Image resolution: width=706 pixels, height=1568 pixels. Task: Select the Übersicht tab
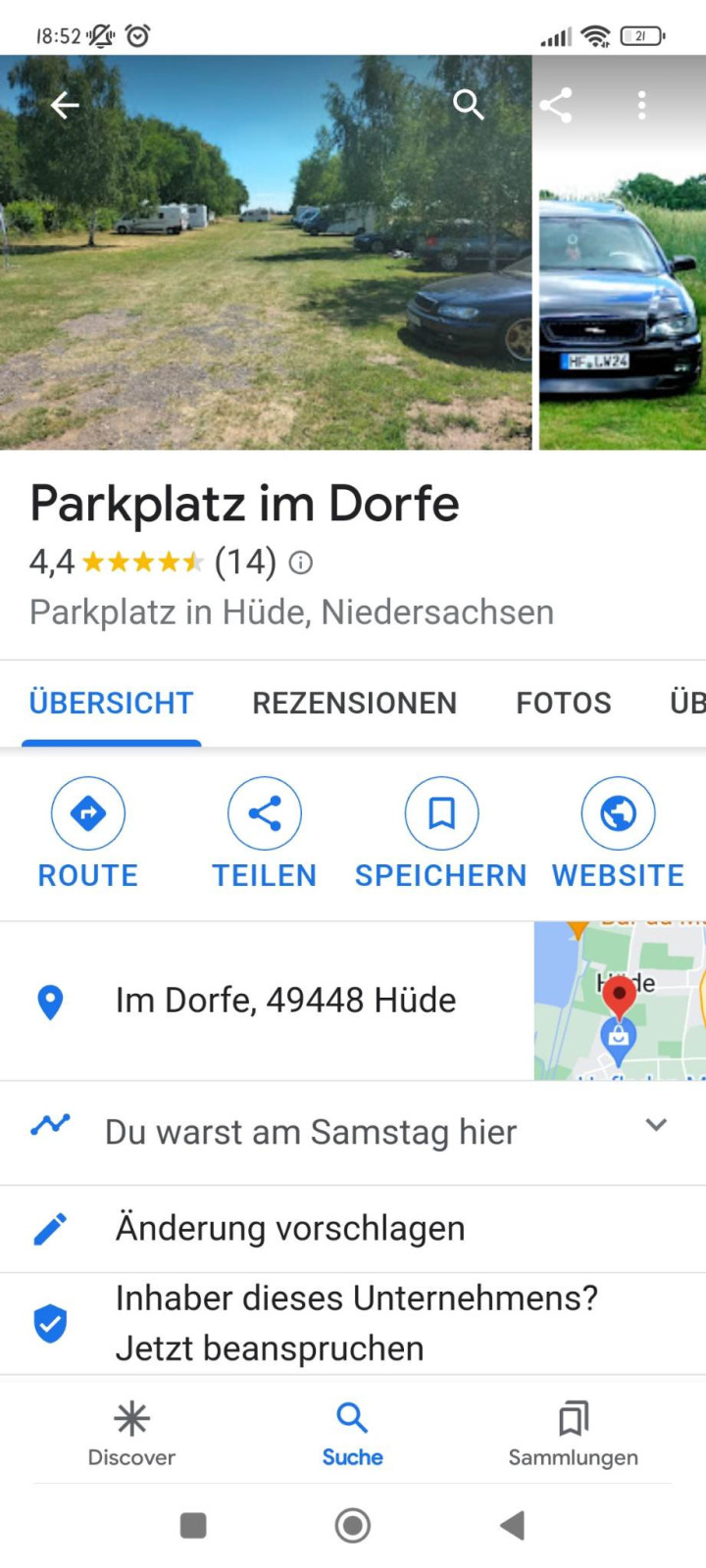(111, 703)
